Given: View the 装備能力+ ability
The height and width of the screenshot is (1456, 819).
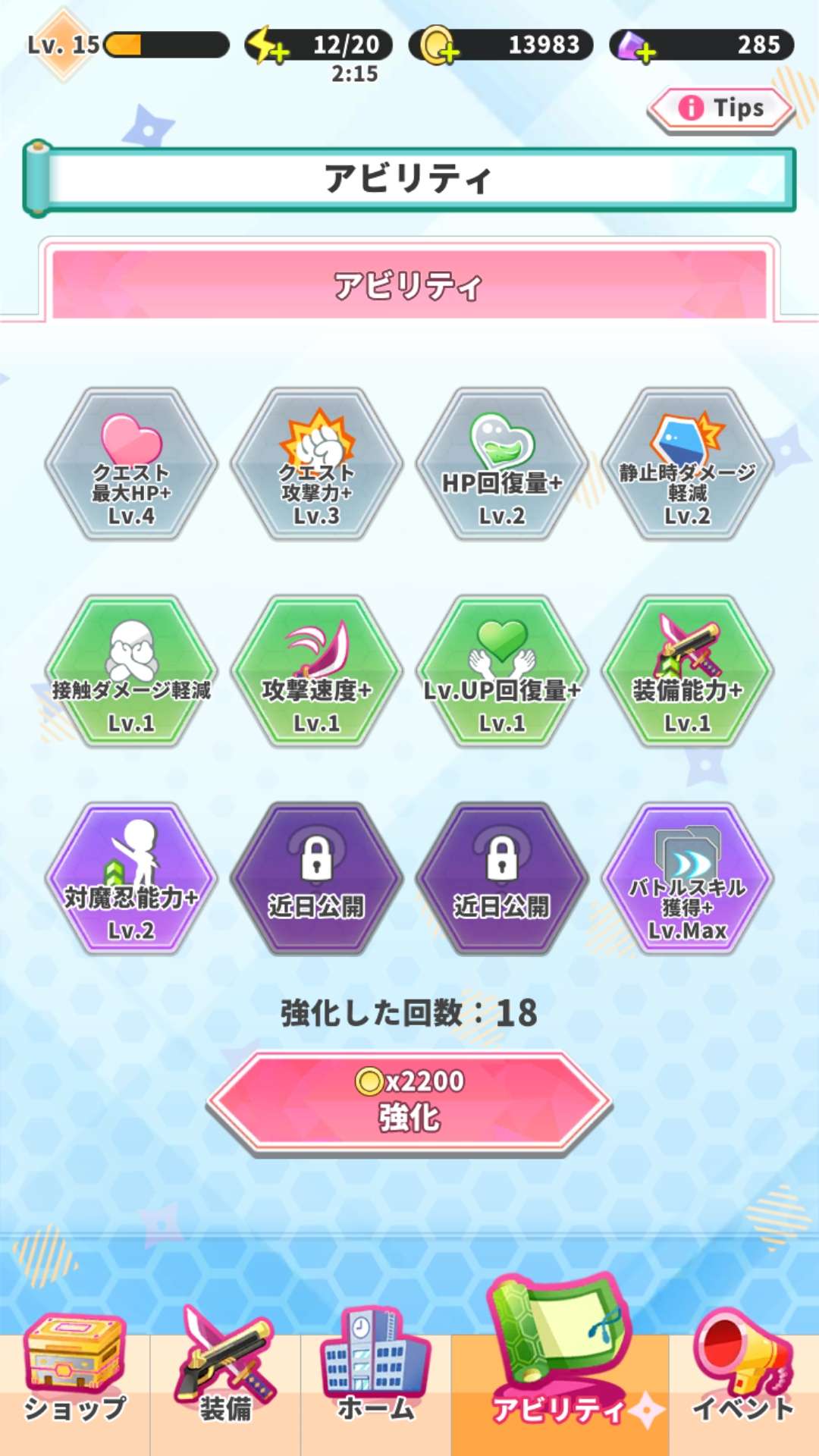Looking at the screenshot, I should [687, 671].
